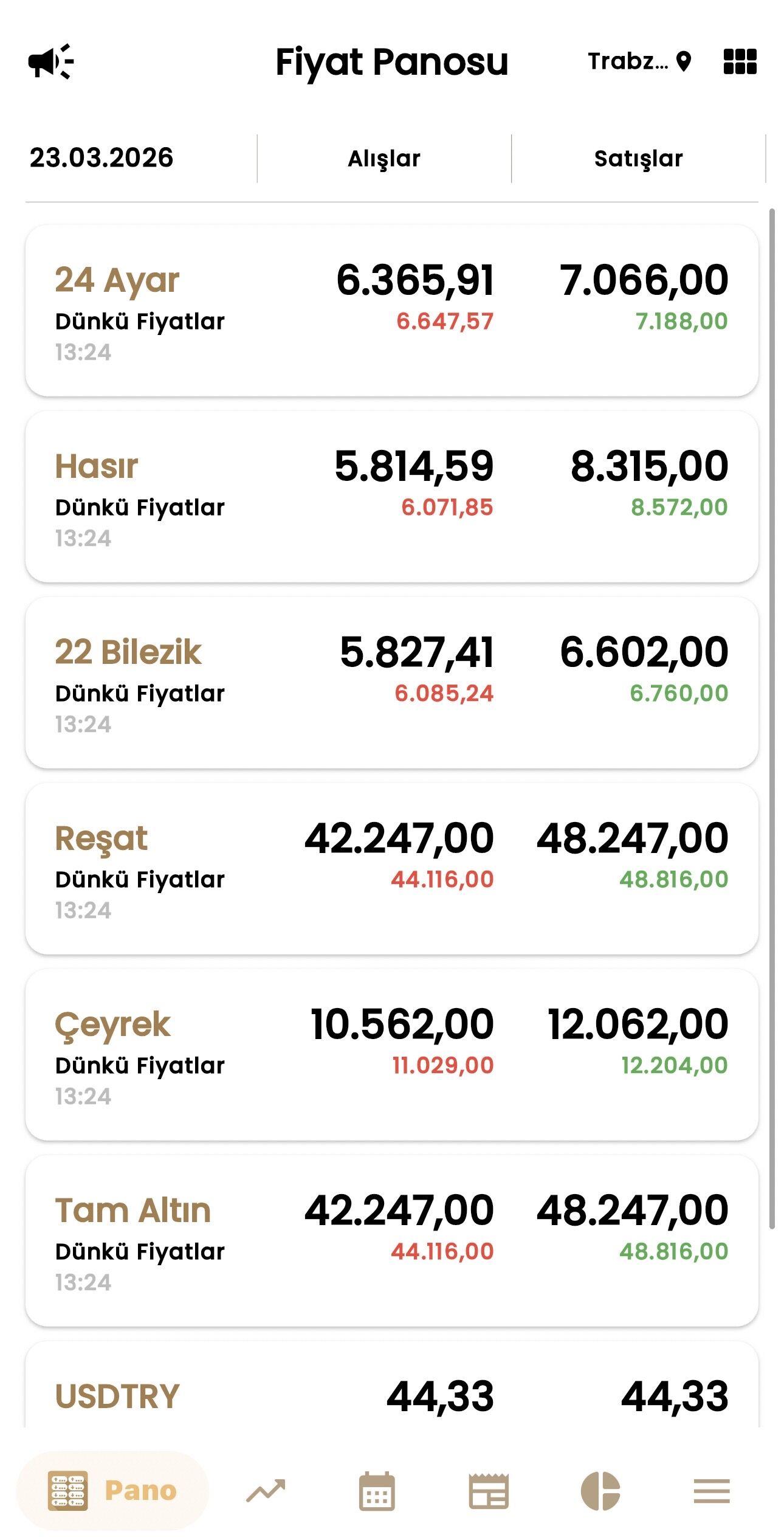The width and height of the screenshot is (784, 1537).
Task: Open the announcements megaphone icon
Action: (51, 61)
